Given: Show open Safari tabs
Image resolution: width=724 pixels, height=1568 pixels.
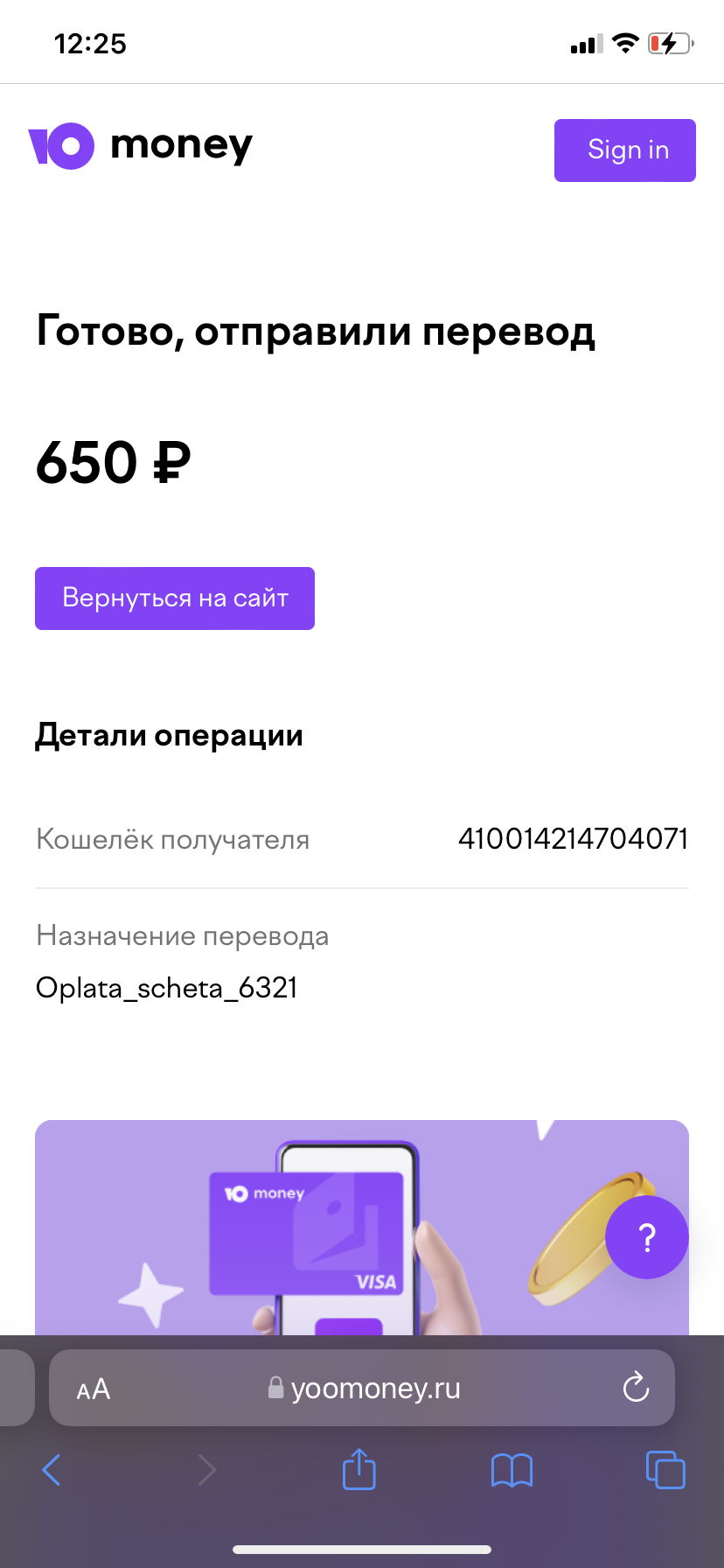Looking at the screenshot, I should [665, 1469].
